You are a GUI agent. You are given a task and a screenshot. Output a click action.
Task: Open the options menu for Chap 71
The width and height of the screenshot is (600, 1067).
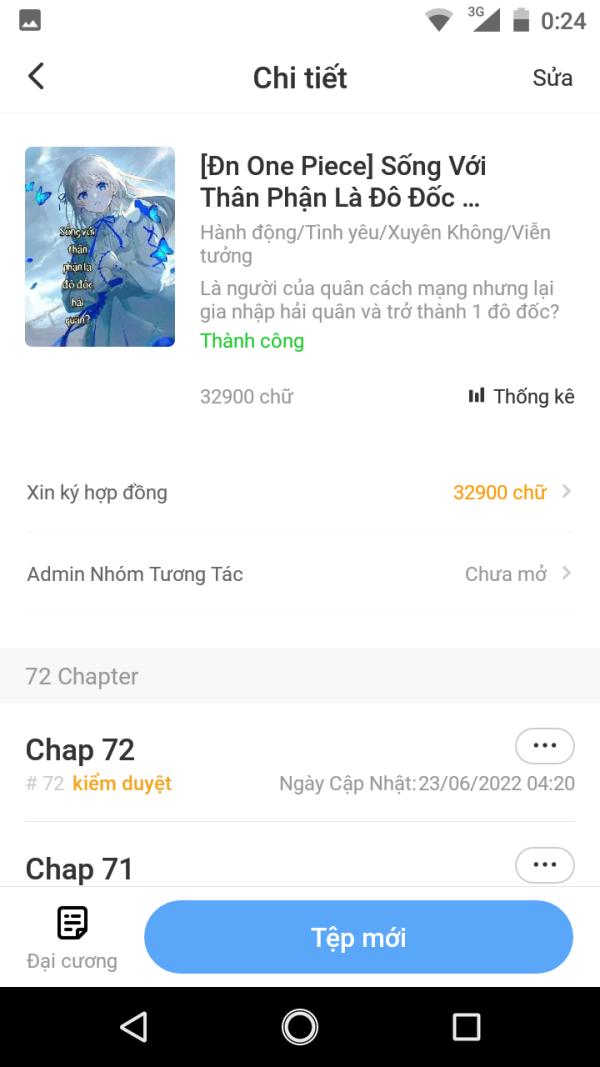[544, 865]
